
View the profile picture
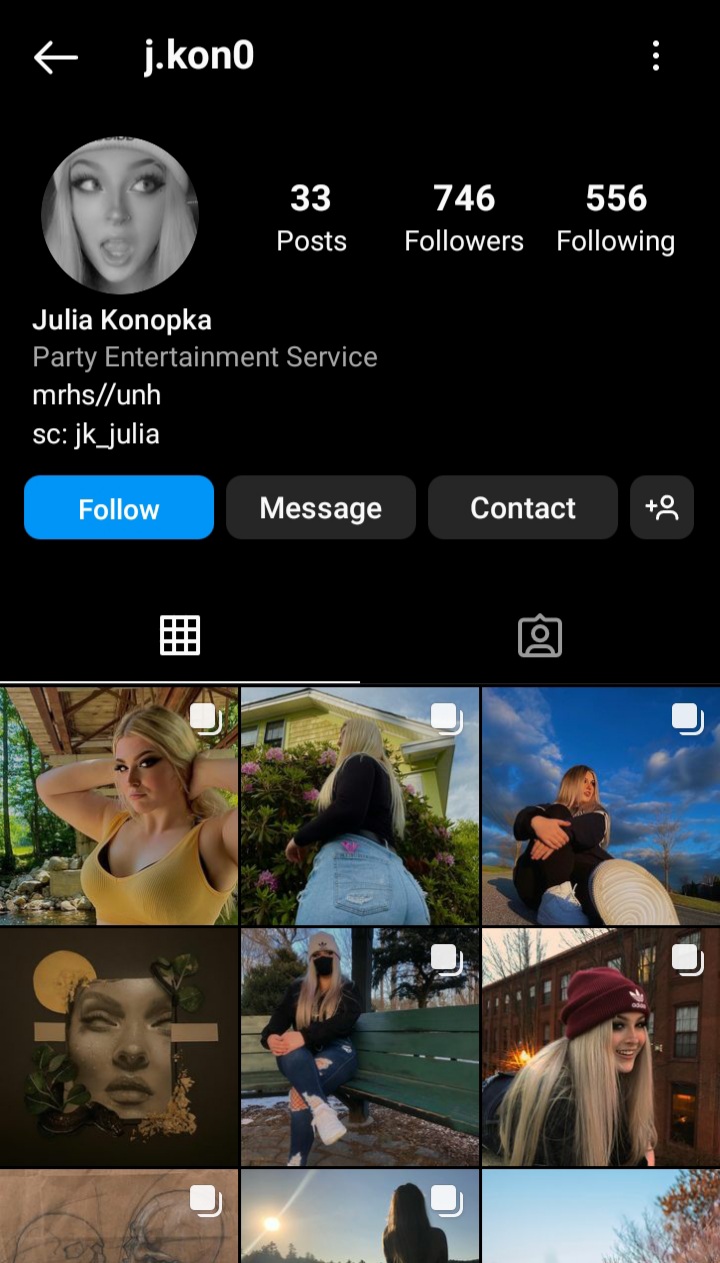[120, 215]
